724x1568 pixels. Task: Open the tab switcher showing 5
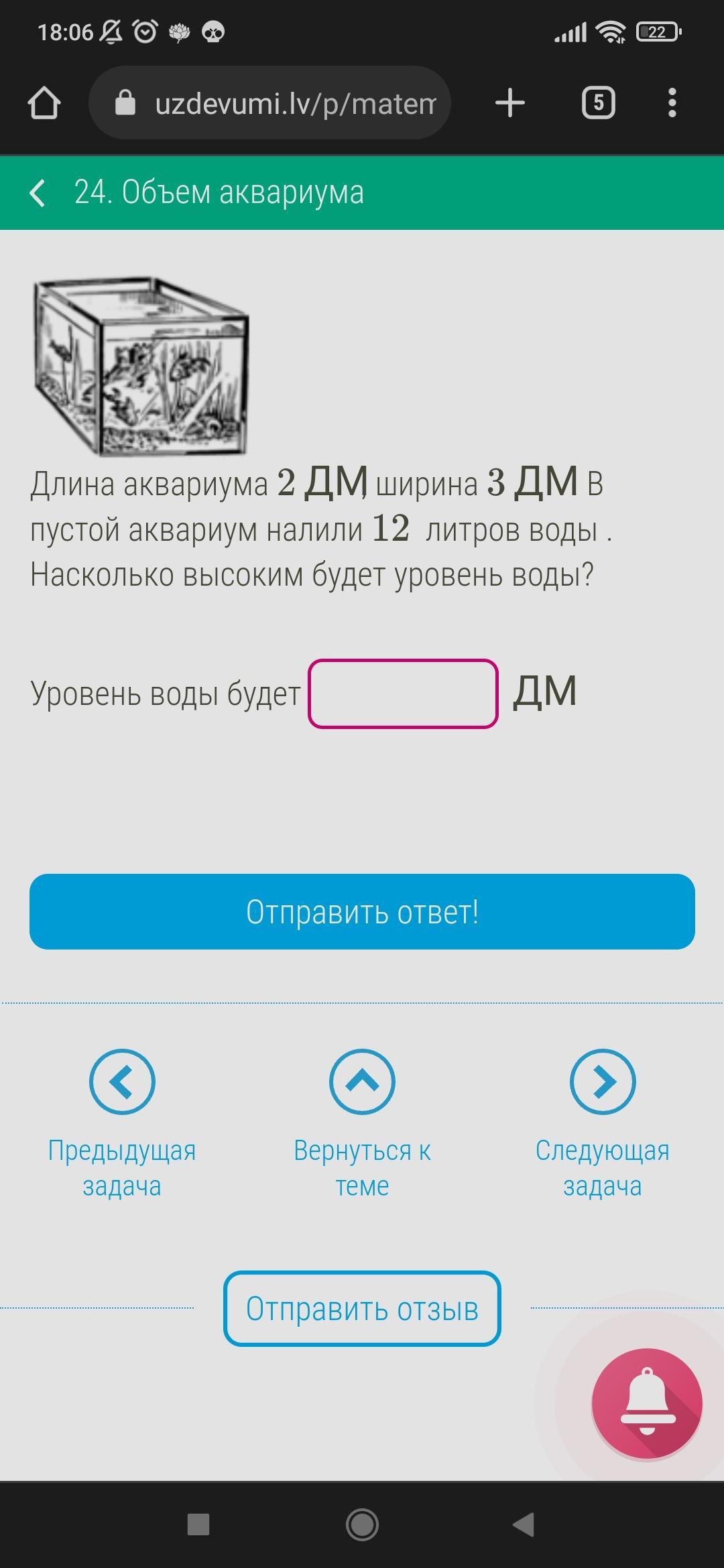(x=598, y=103)
